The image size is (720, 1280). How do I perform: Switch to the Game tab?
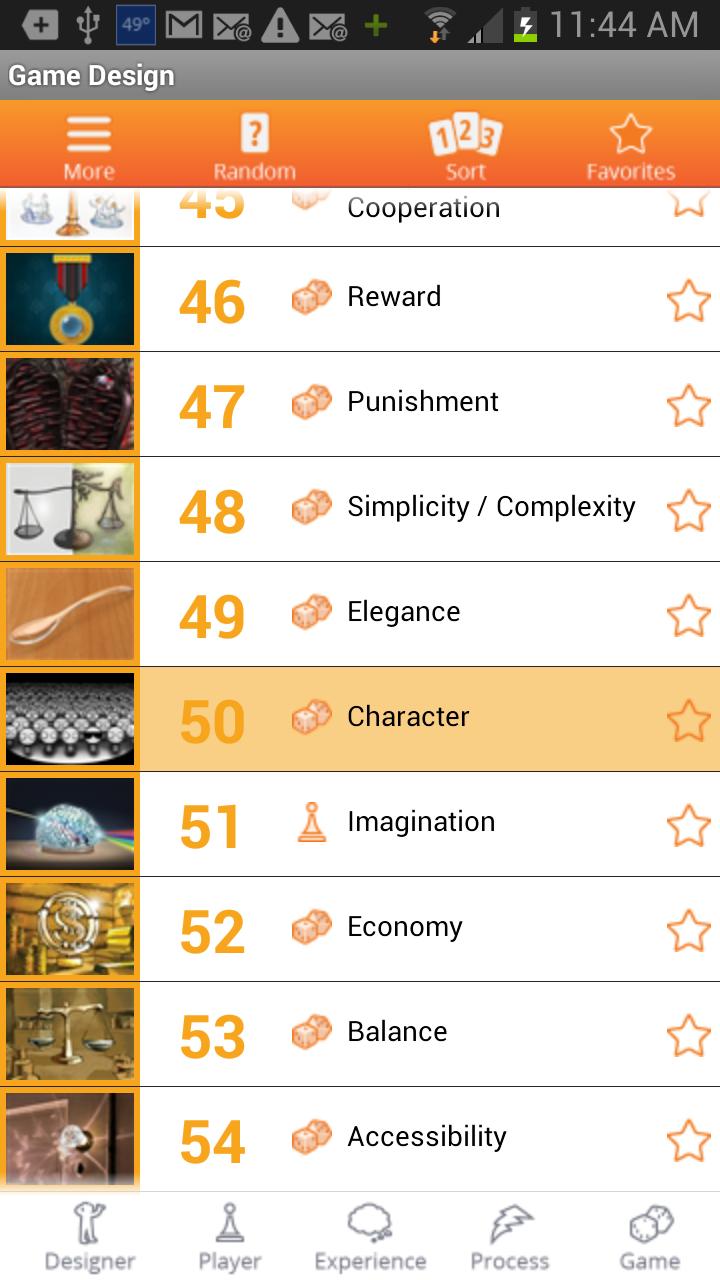(649, 1238)
